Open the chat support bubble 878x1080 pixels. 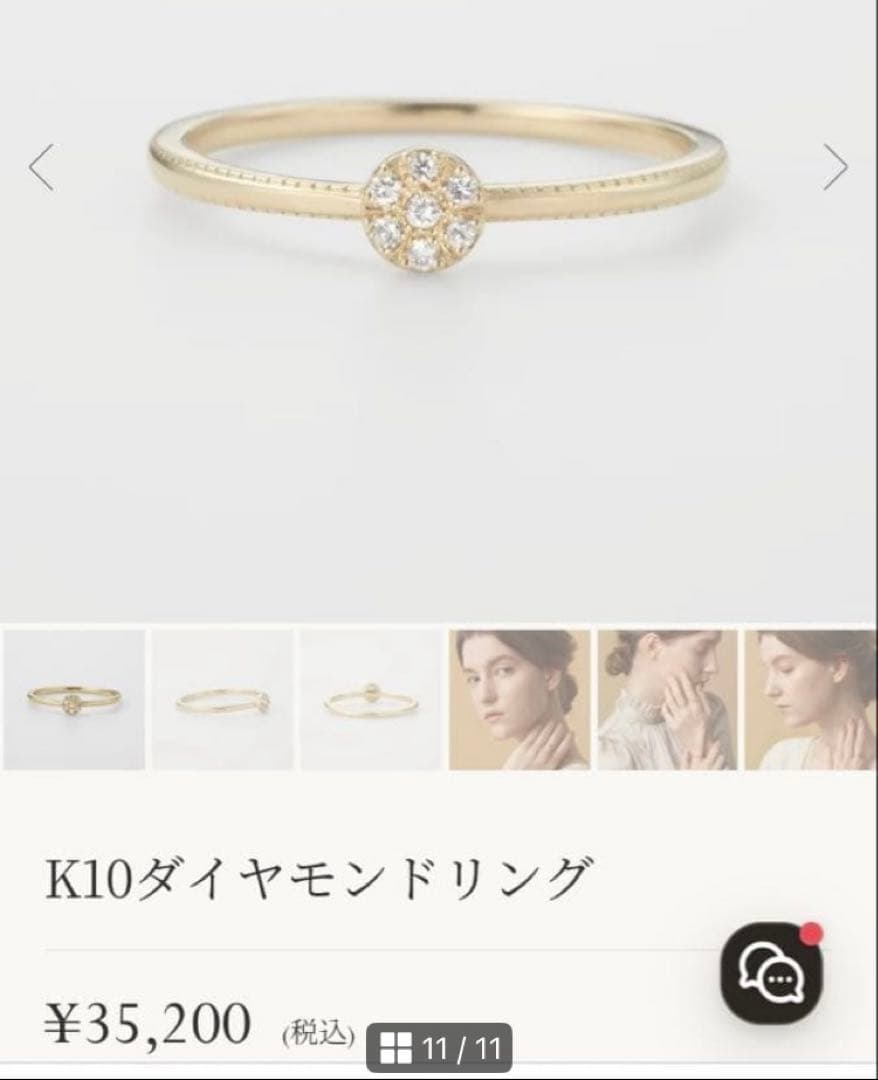pyautogui.click(x=771, y=972)
